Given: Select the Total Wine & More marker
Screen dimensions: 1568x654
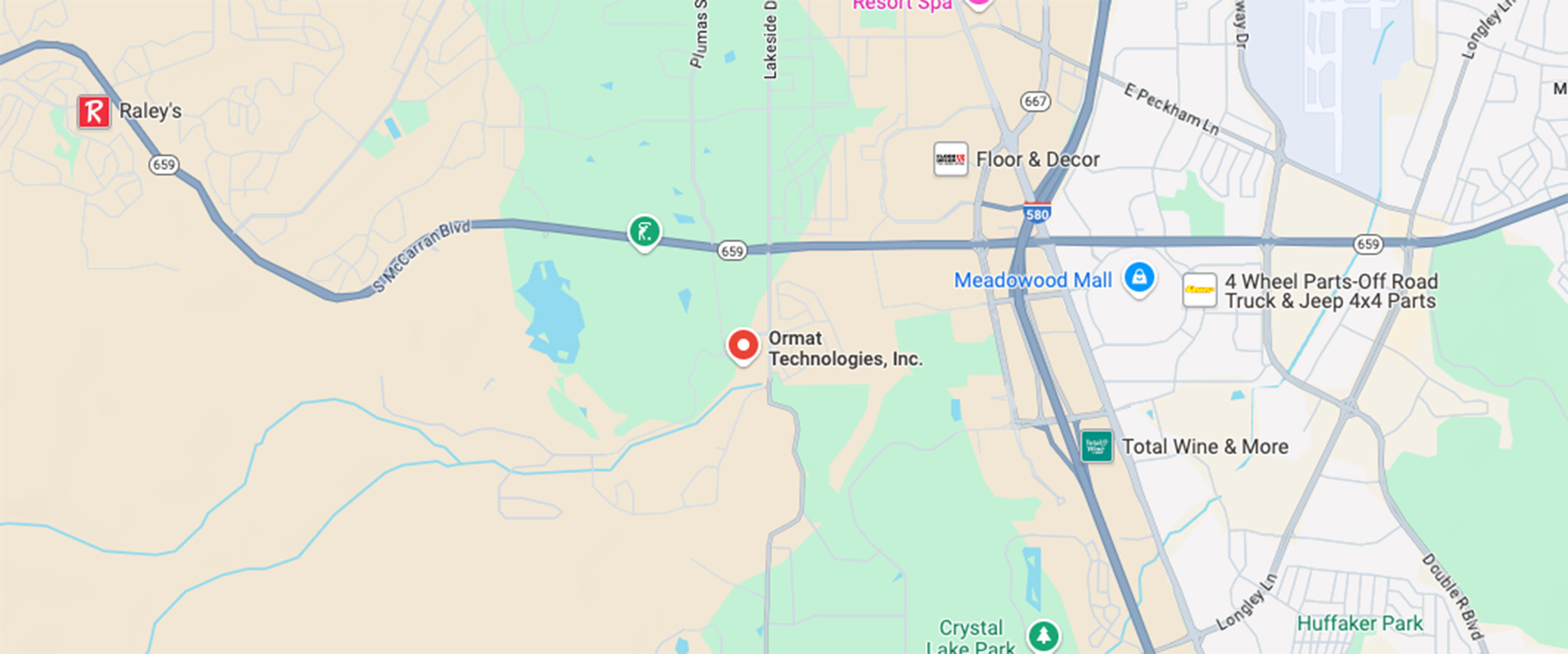Looking at the screenshot, I should (1097, 447).
